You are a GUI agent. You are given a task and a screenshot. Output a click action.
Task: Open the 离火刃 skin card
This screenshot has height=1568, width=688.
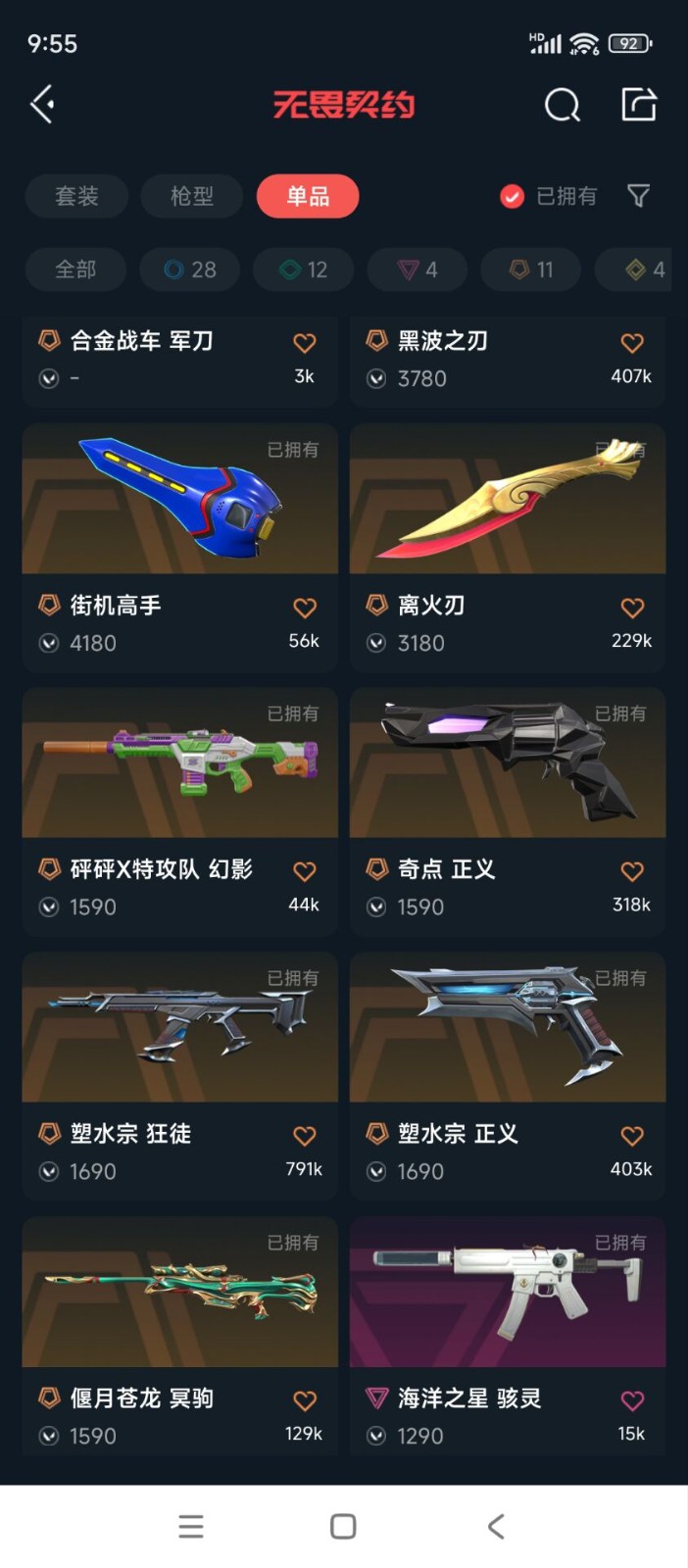click(507, 500)
